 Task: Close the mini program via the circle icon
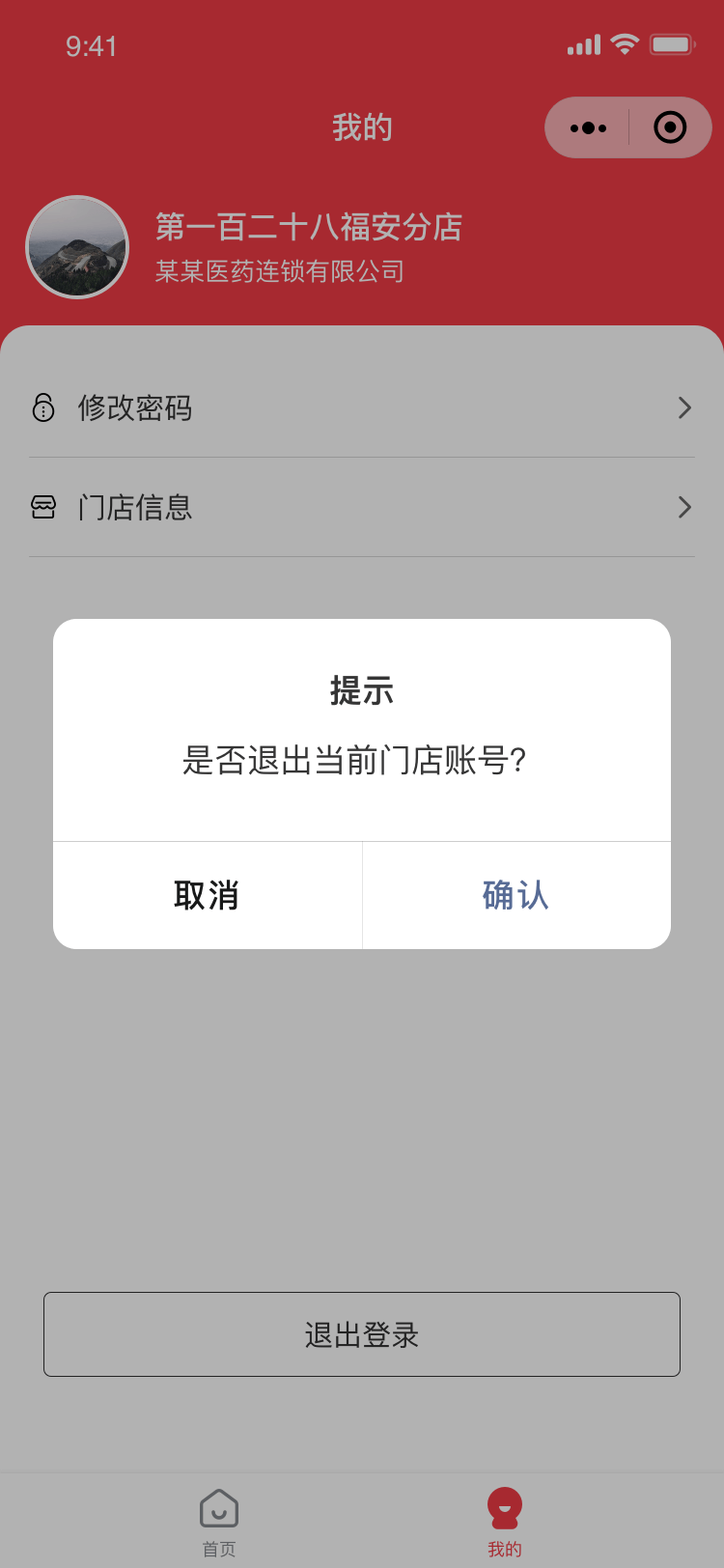click(x=670, y=127)
